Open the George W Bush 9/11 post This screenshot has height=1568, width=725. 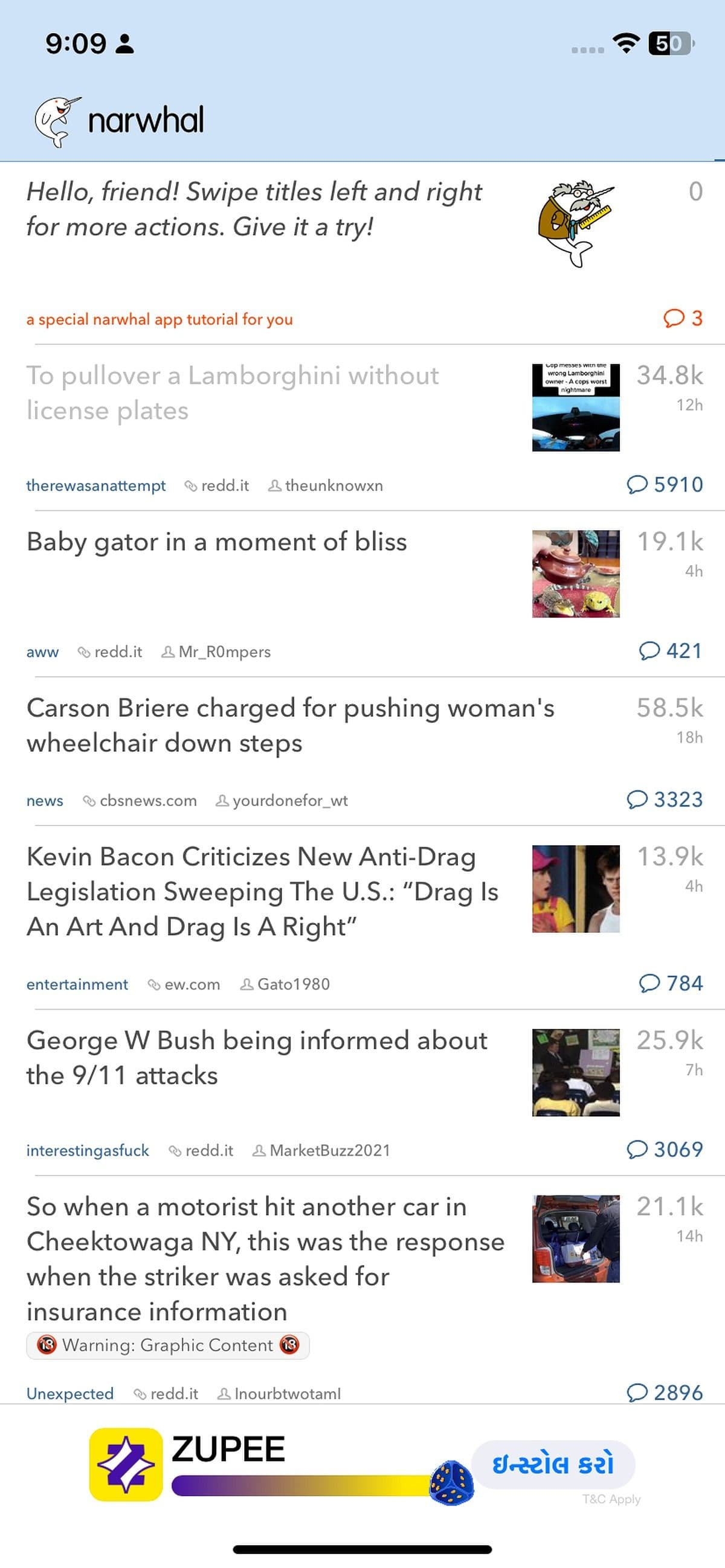pyautogui.click(x=257, y=1057)
